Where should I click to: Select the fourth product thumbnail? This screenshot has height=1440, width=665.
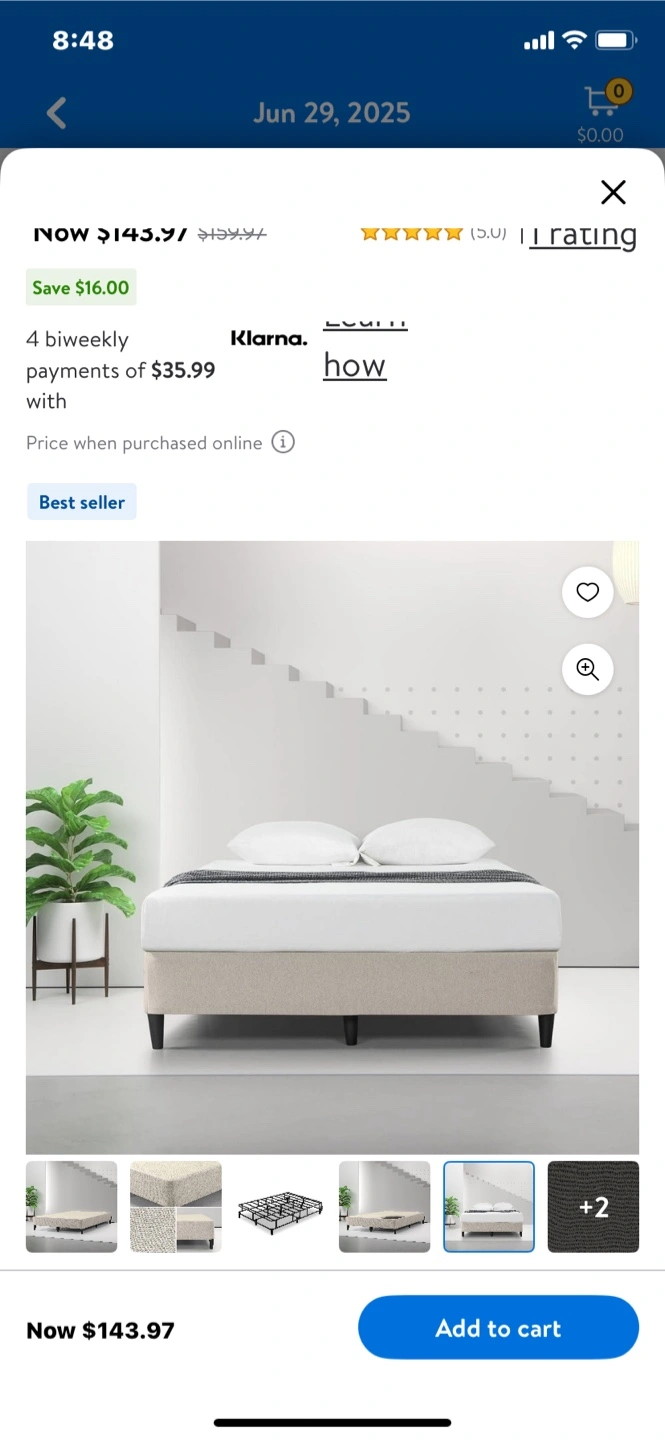(385, 1206)
